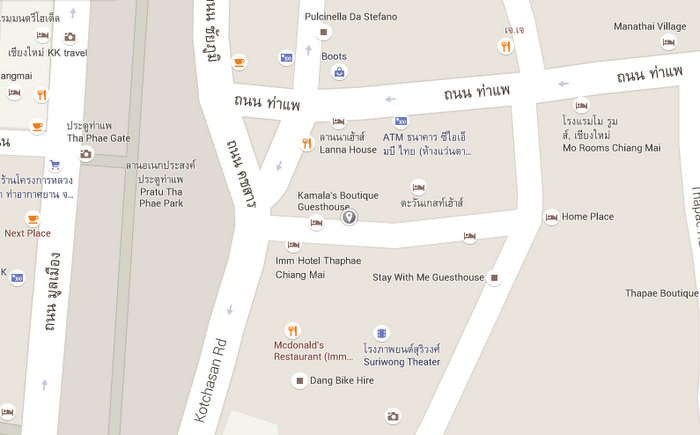Select Lanna House hotel marker
The height and width of the screenshot is (435, 700).
tap(338, 122)
